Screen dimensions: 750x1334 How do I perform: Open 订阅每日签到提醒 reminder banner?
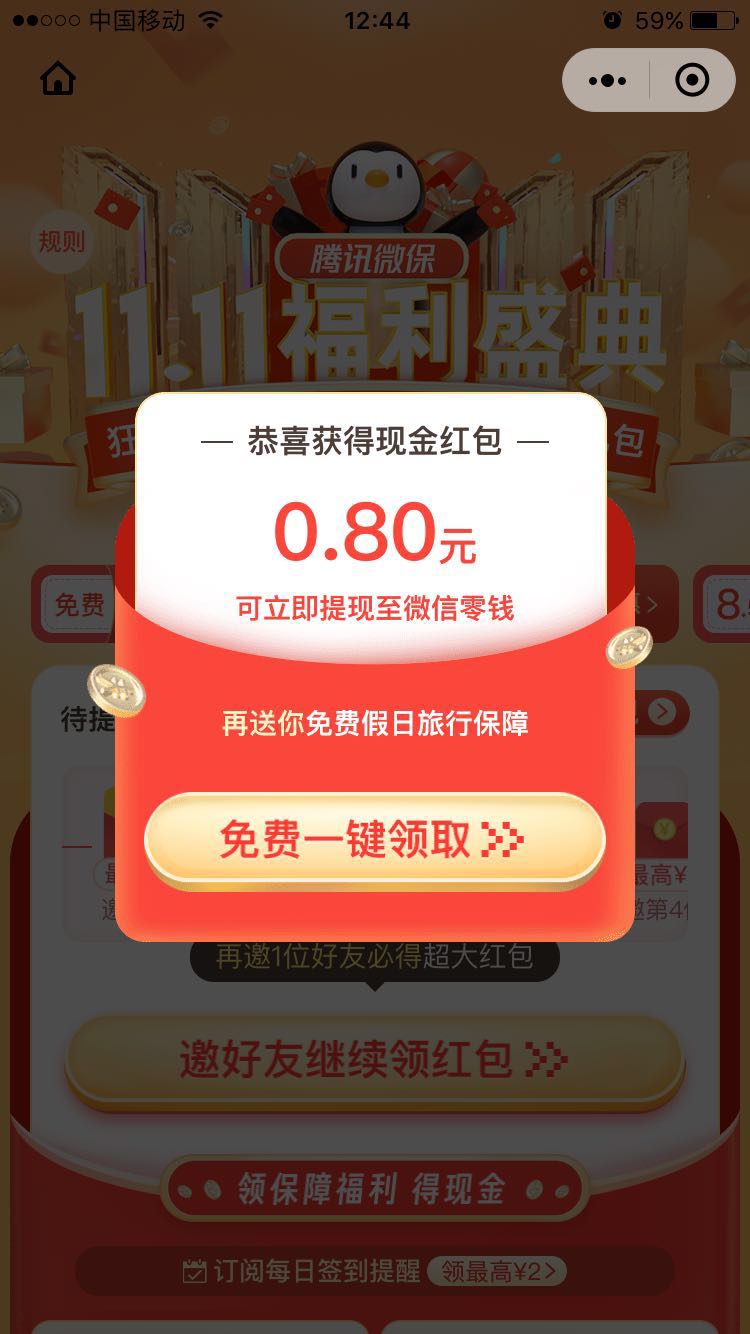(x=375, y=1271)
